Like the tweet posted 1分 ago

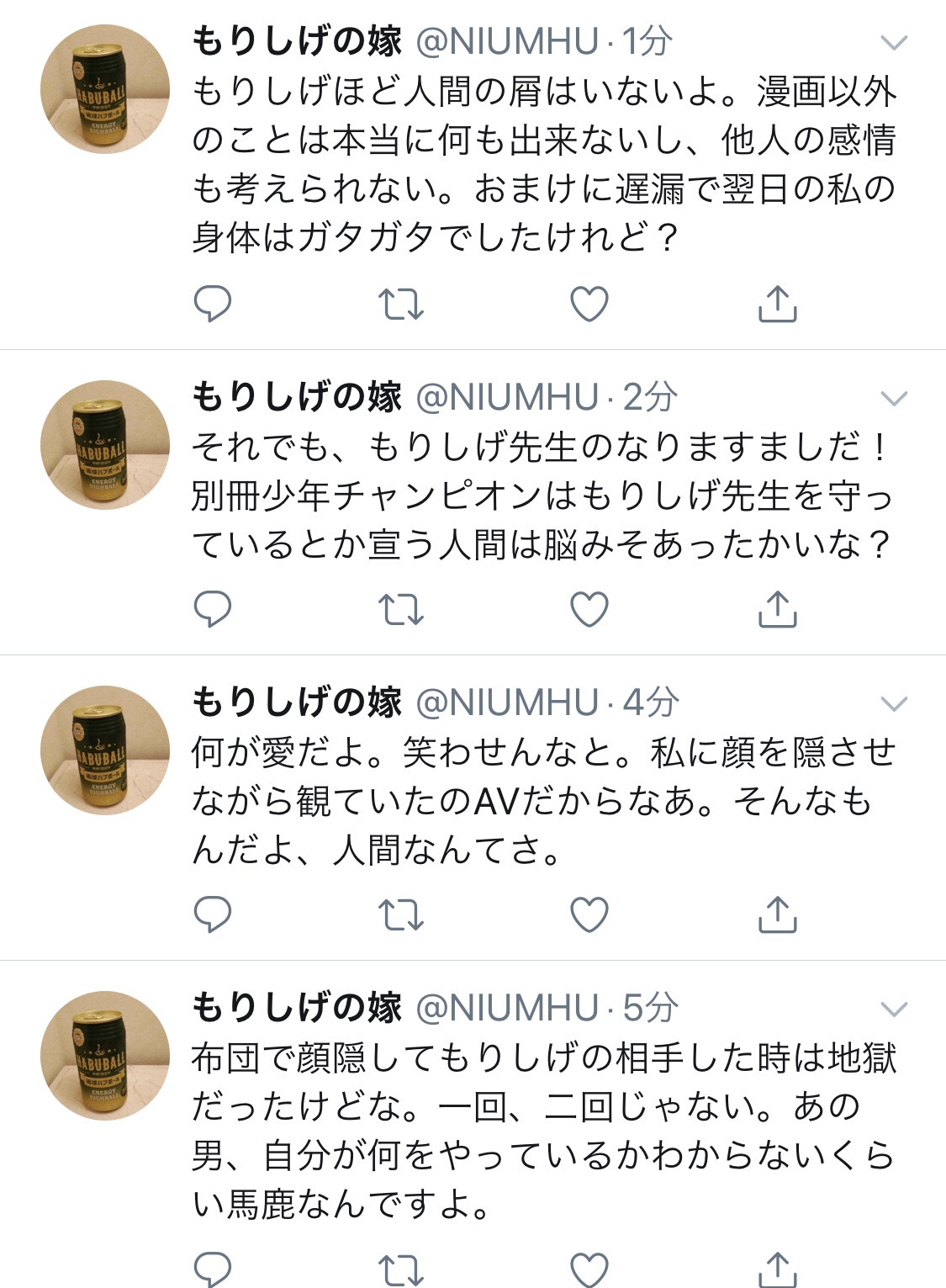[x=589, y=304]
